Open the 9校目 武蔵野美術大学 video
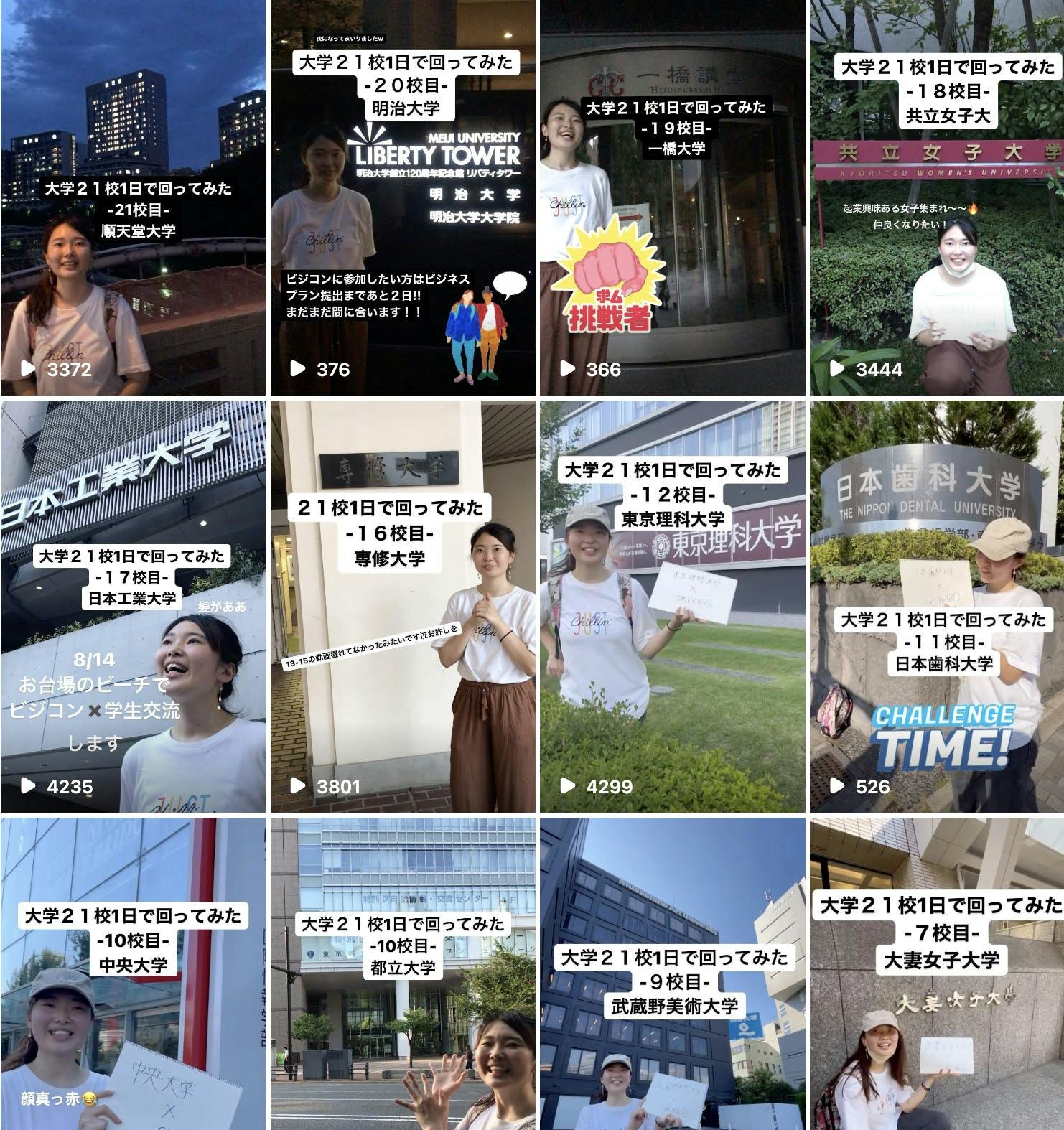Viewport: 1064px width, 1130px height. (x=673, y=974)
